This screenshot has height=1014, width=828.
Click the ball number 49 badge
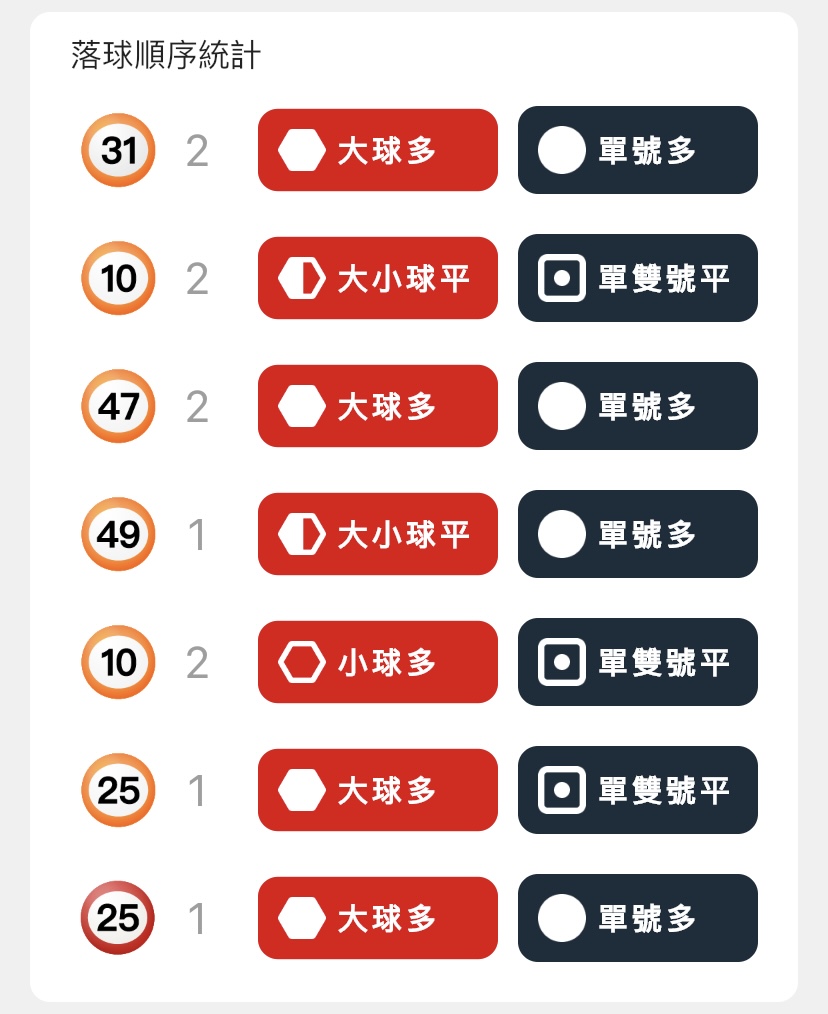point(117,534)
